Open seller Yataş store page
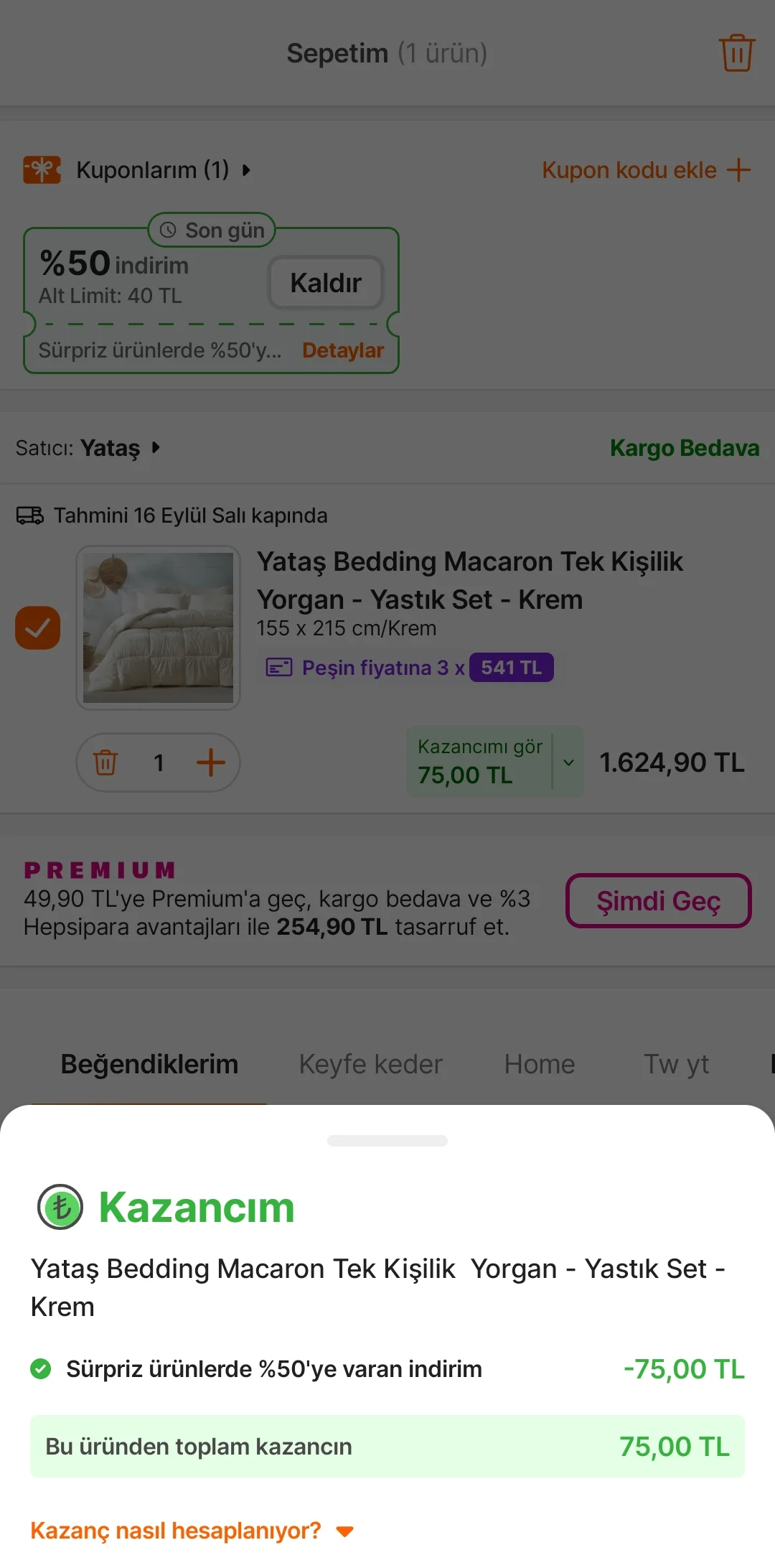Viewport: 775px width, 1568px height. tap(111, 448)
